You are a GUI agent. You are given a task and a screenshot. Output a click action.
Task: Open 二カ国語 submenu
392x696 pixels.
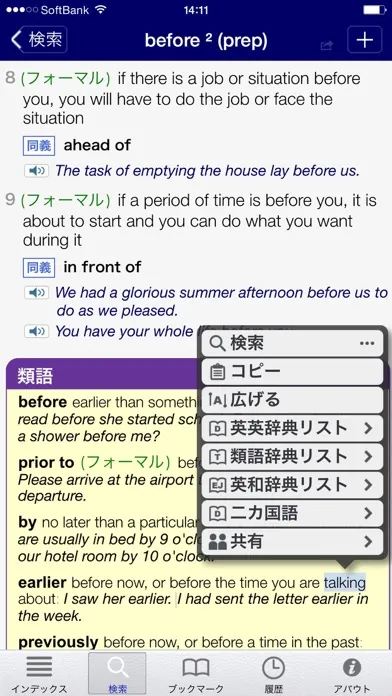tap(292, 514)
